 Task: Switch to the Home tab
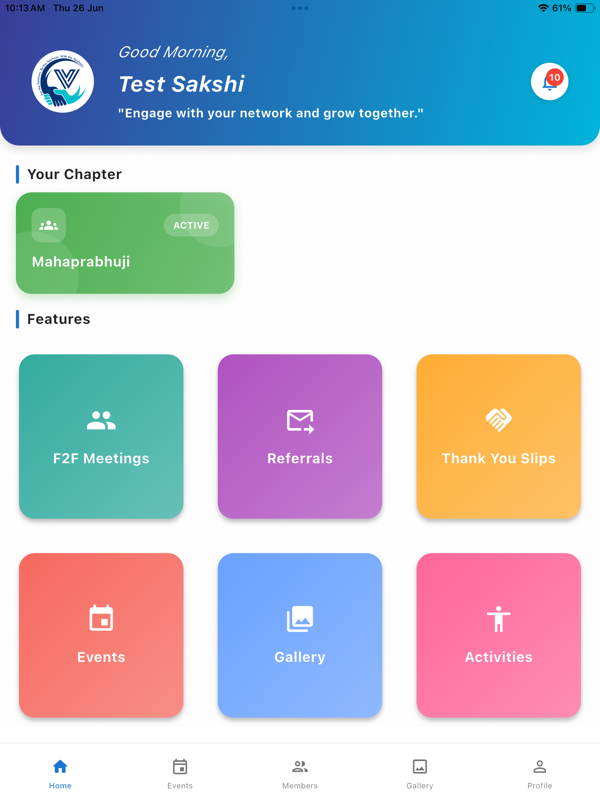60,773
